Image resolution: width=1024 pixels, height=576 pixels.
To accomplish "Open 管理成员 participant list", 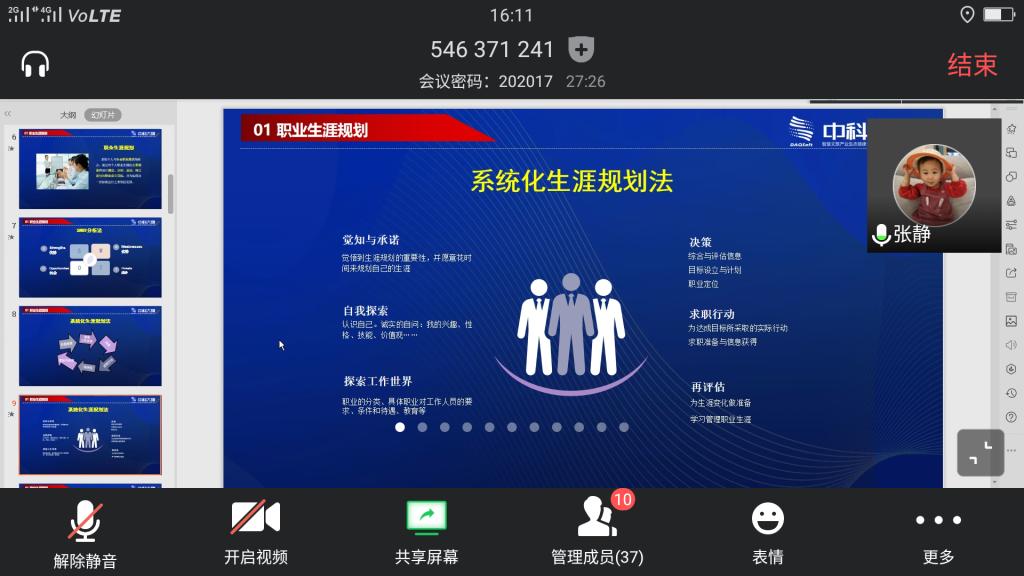I will 597,534.
